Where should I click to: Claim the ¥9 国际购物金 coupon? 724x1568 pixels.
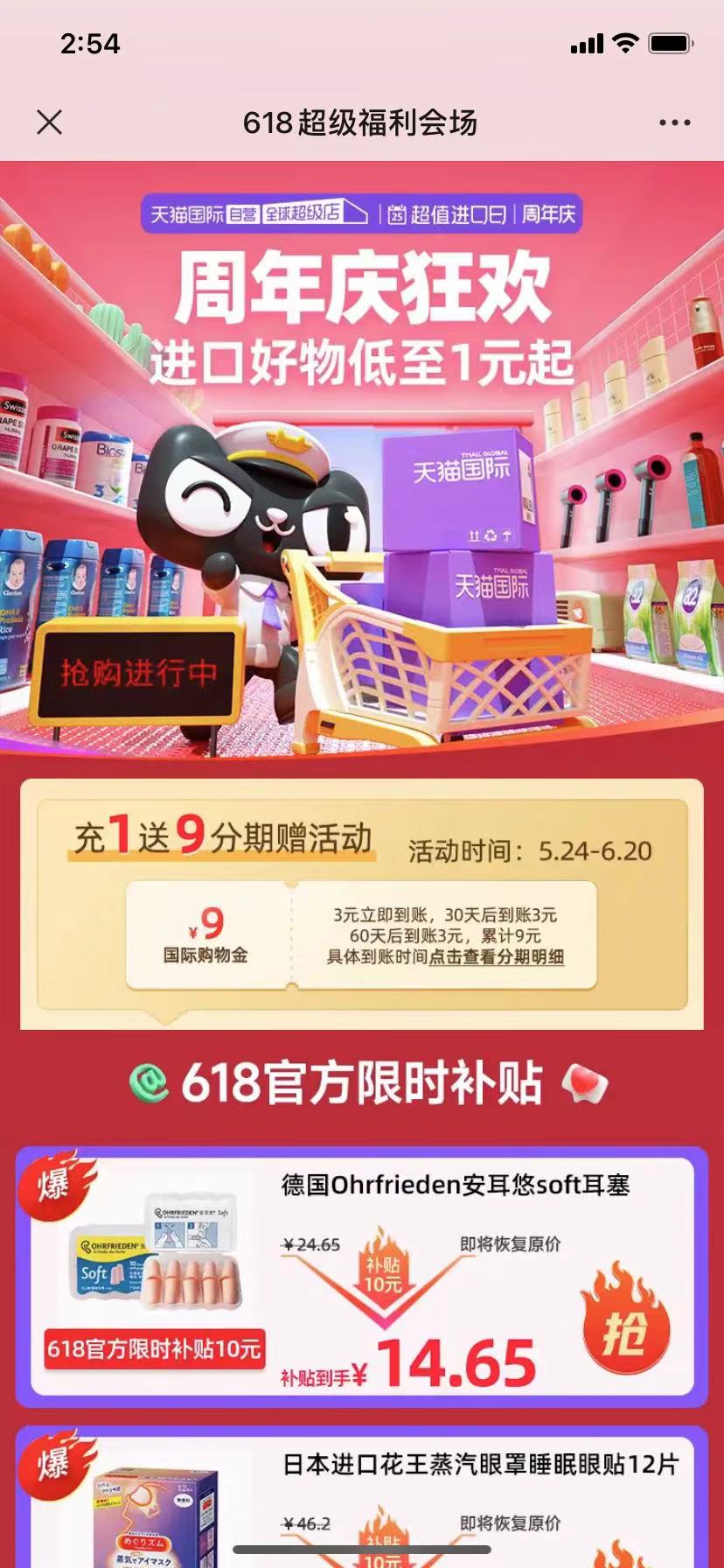coord(206,934)
